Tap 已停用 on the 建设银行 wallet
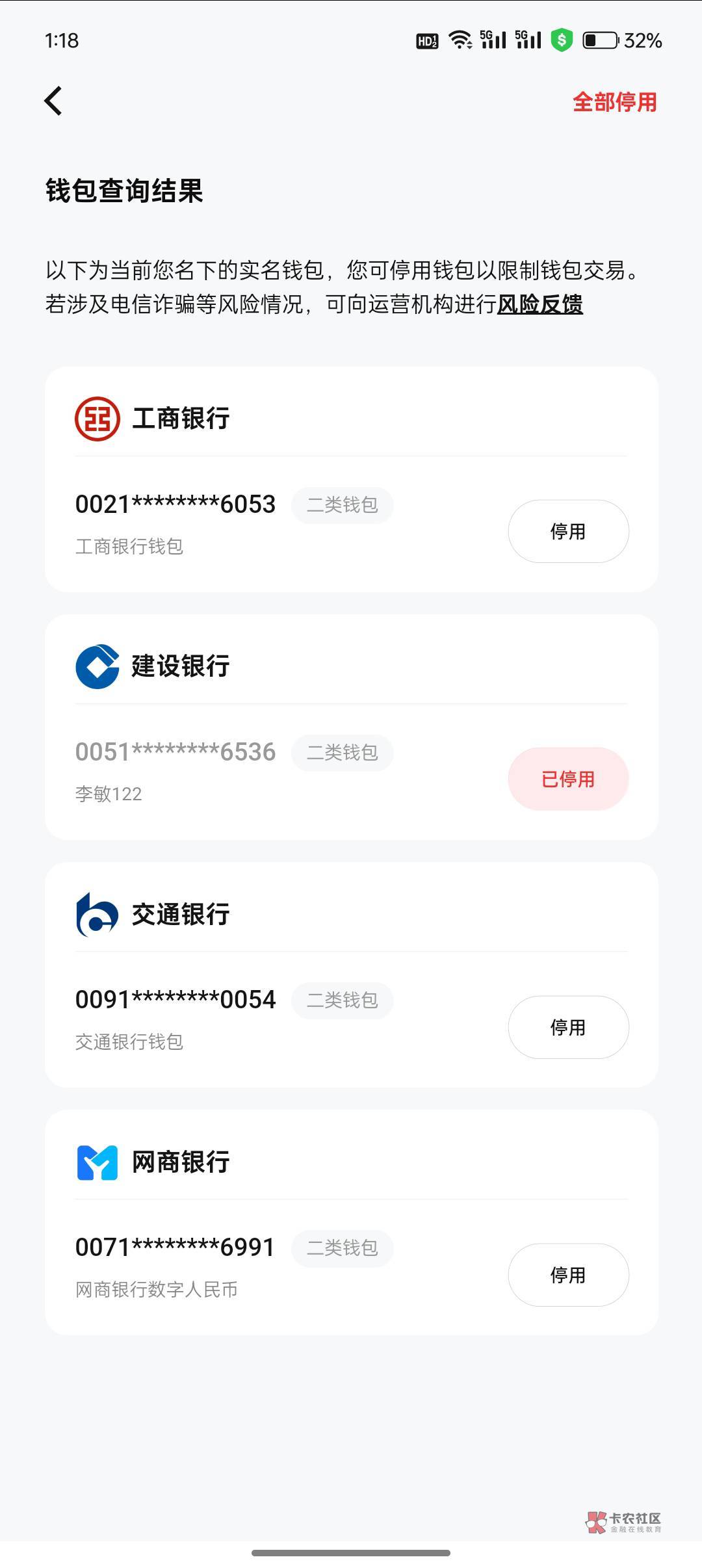Viewport: 702px width, 1568px height. (x=568, y=779)
